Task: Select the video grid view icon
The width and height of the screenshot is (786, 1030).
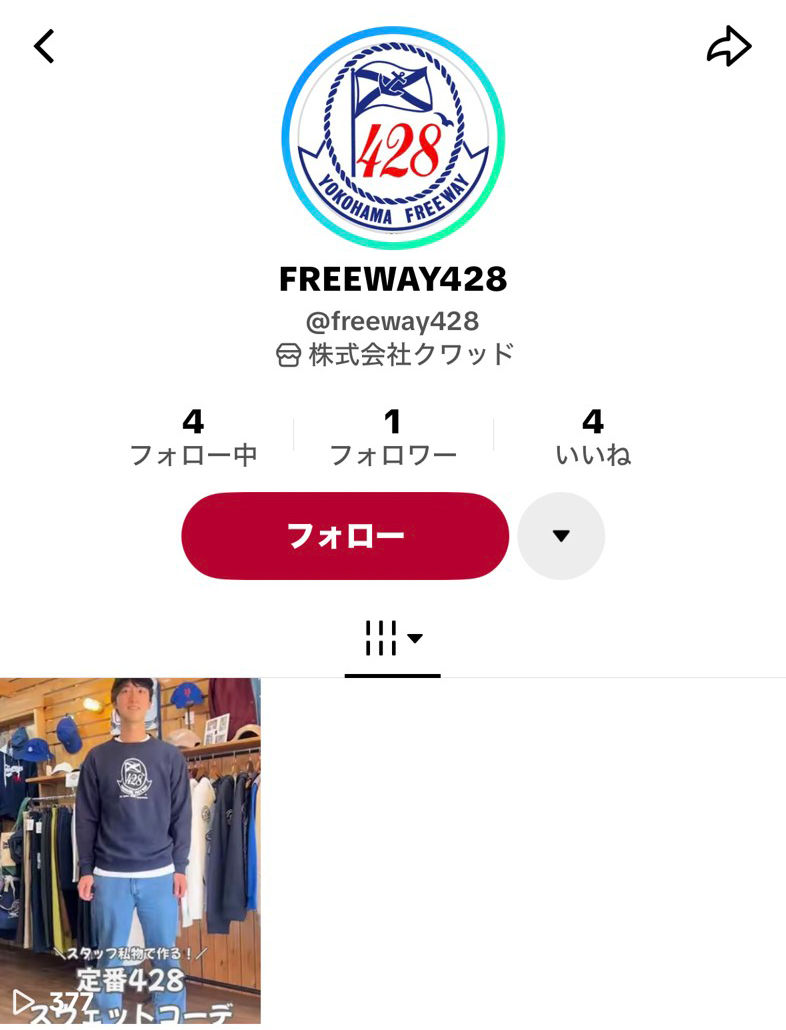Action: coord(381,637)
